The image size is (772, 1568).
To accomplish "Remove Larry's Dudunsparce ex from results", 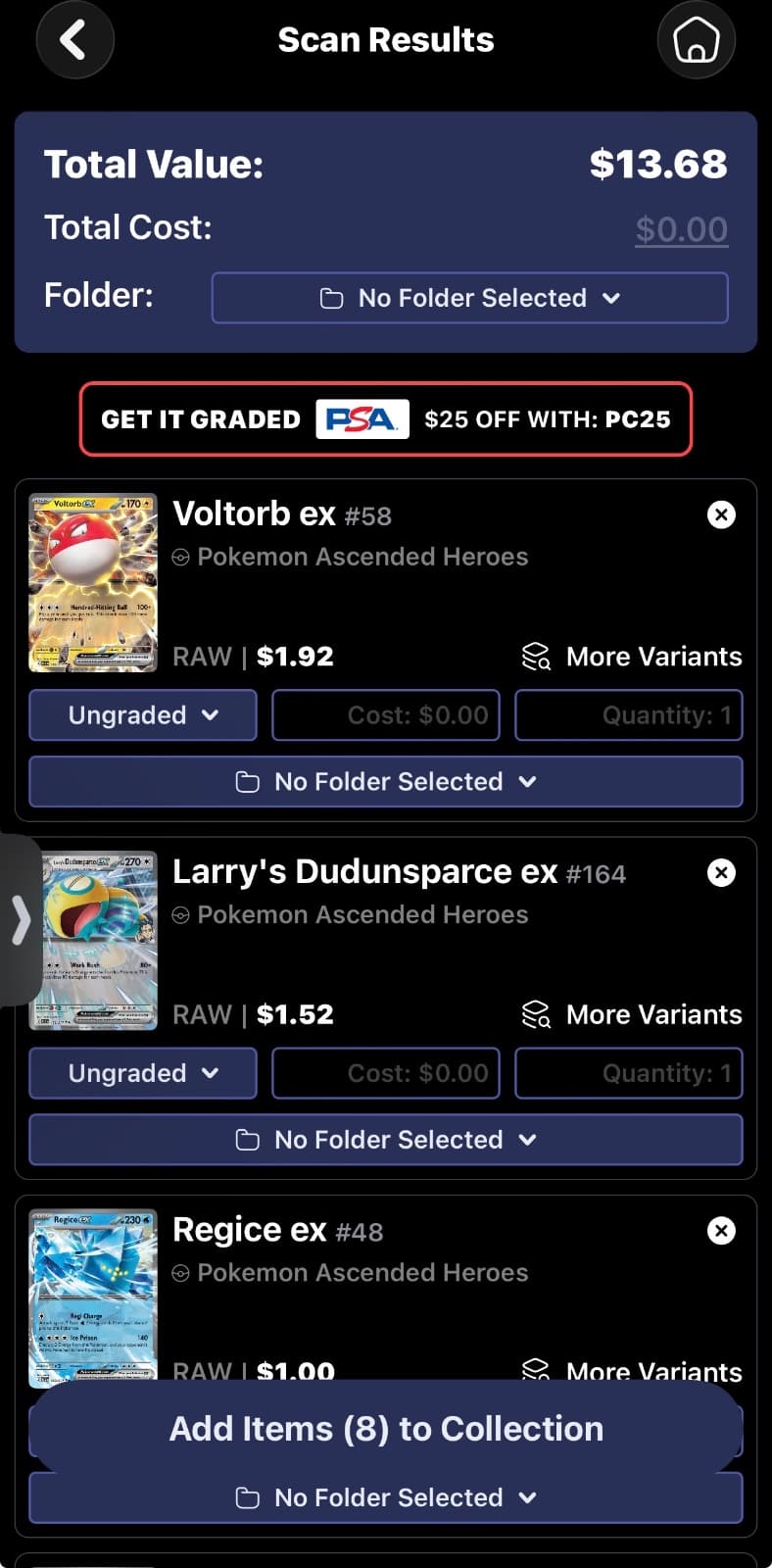I will 721,872.
